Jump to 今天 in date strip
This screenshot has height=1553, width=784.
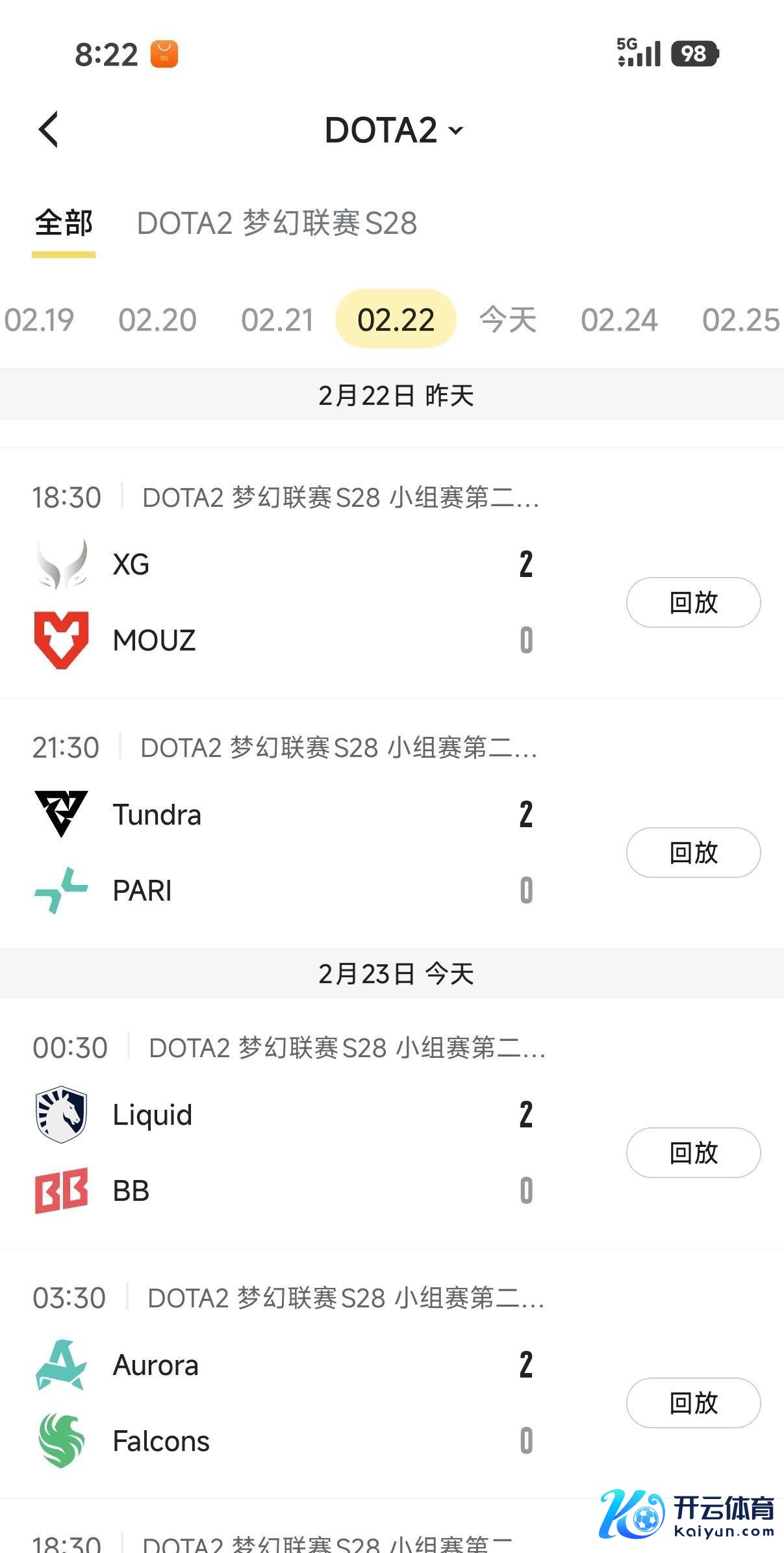(x=508, y=320)
